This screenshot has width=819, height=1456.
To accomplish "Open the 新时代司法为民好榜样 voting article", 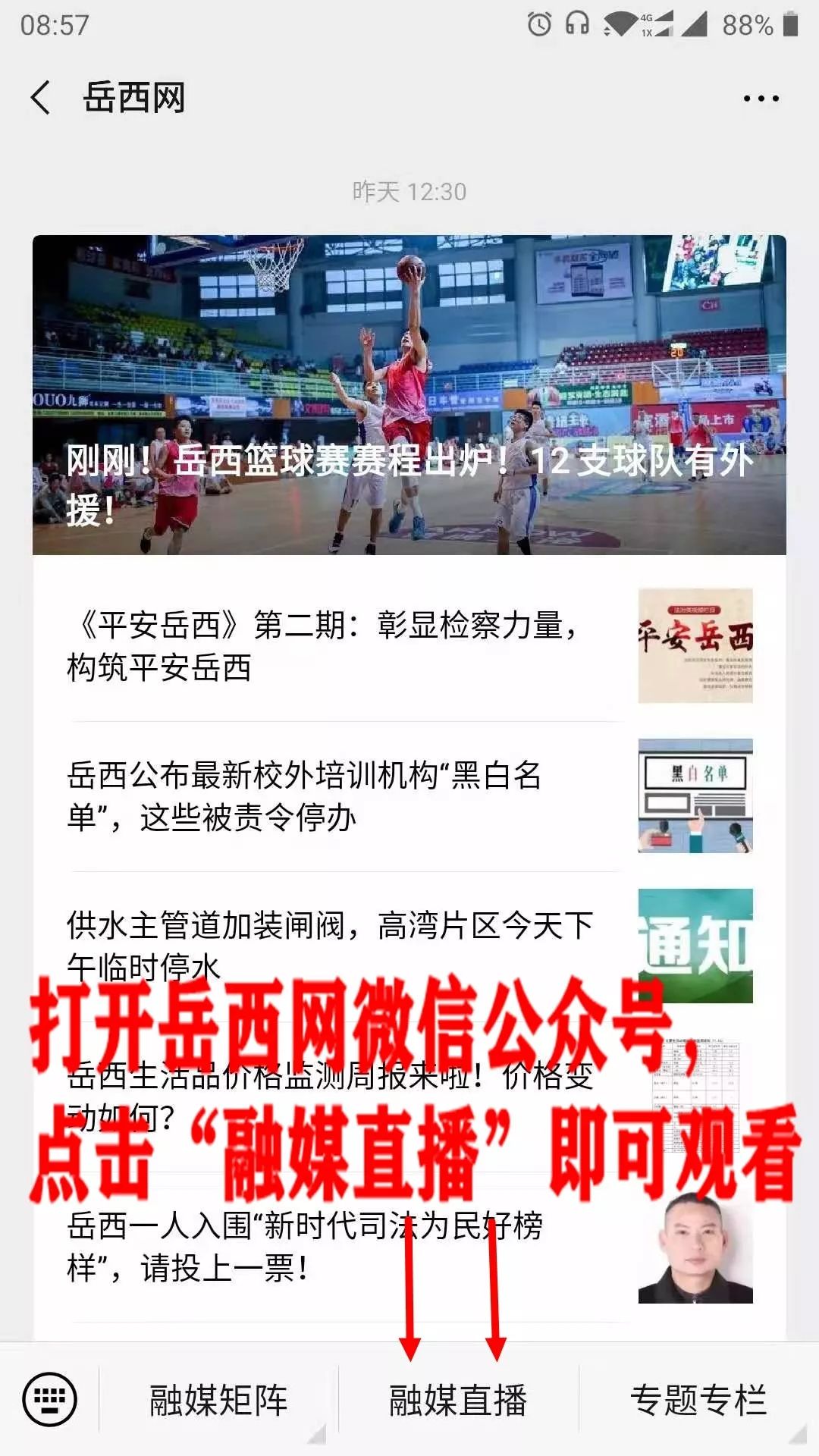I will tap(326, 1247).
